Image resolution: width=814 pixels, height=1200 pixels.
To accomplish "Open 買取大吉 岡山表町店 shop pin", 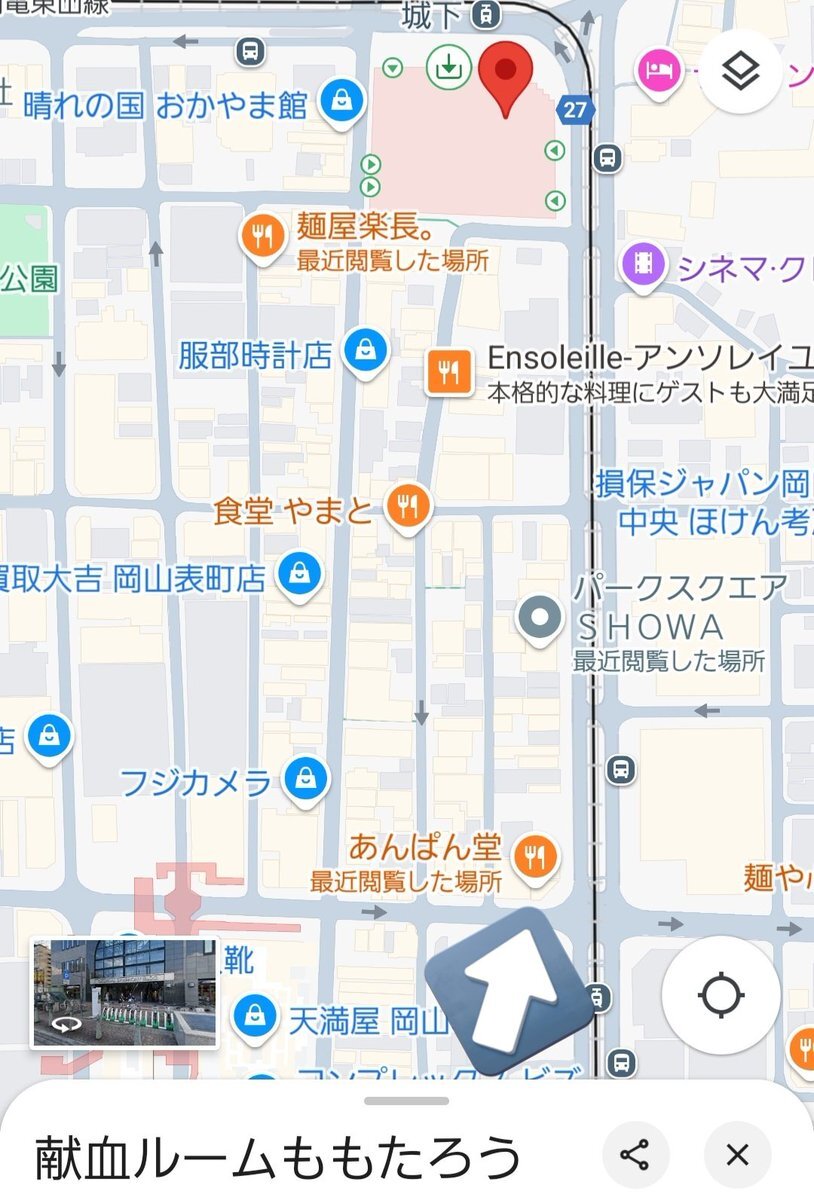I will (298, 575).
